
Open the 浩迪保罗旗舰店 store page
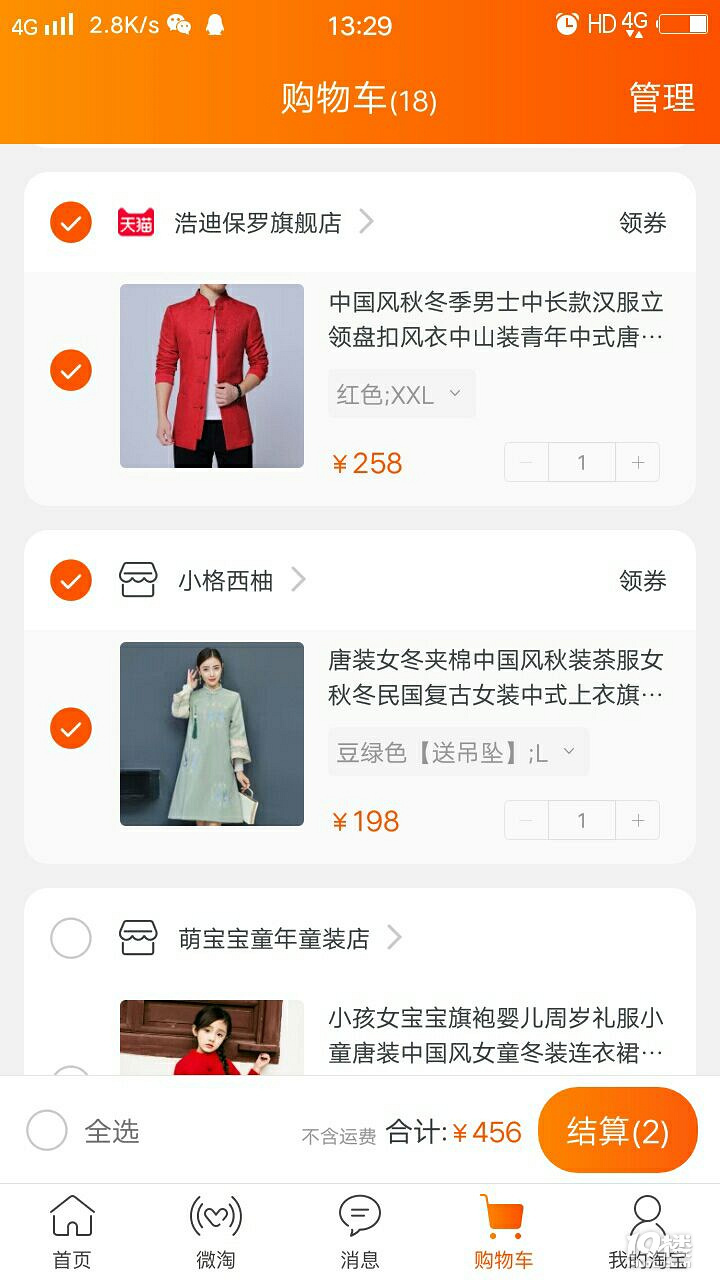258,223
